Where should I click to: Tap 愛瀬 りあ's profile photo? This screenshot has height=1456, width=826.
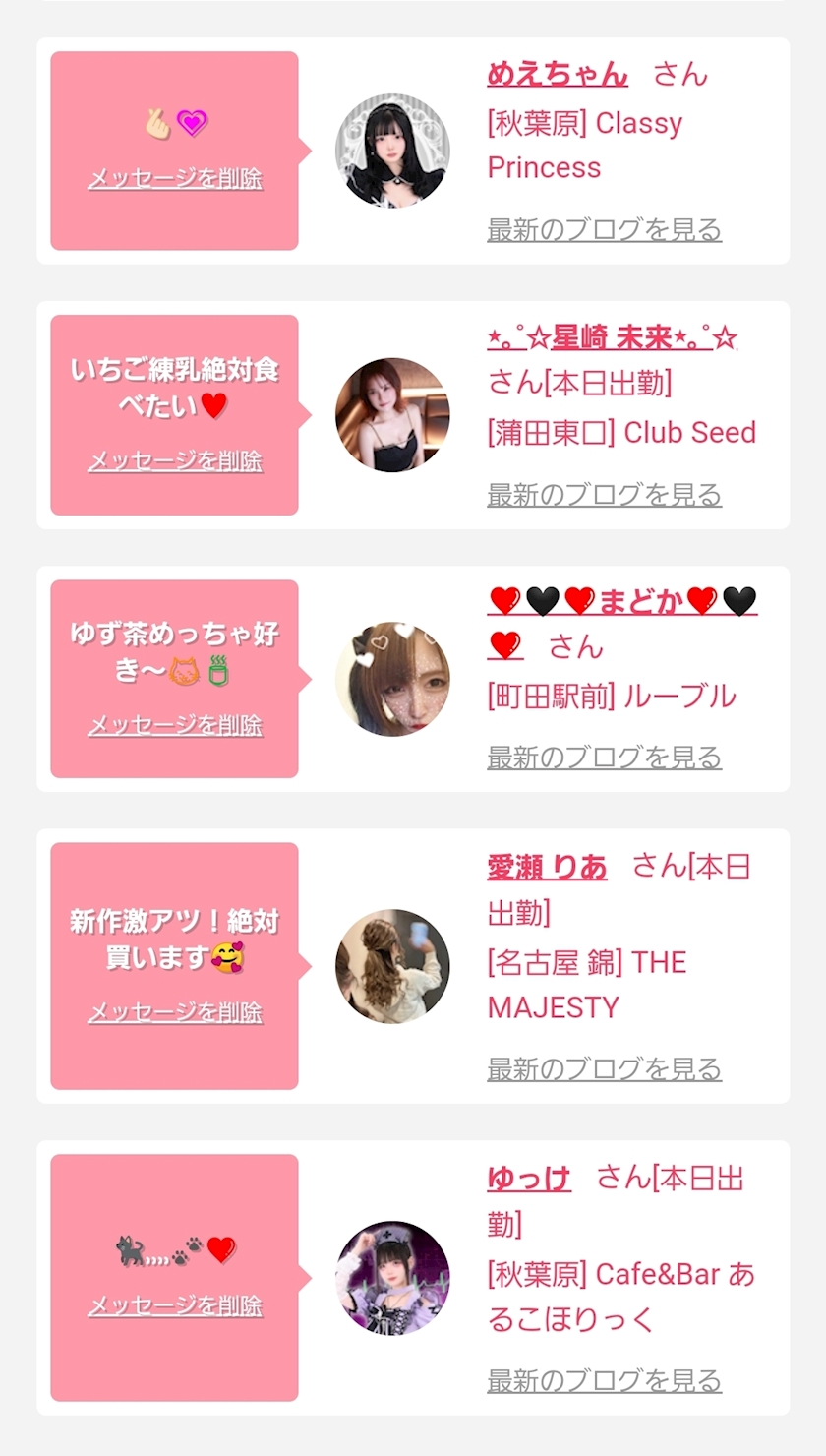click(392, 966)
